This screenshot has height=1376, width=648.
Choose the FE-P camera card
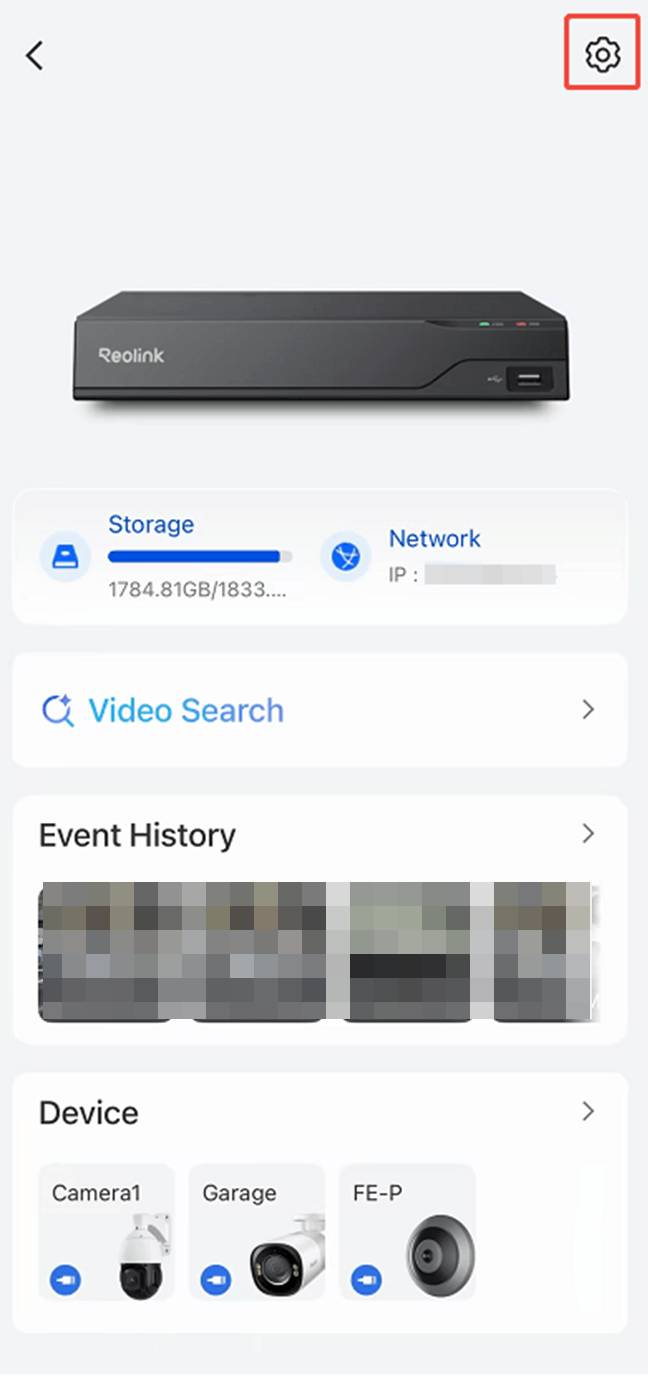point(407,1232)
